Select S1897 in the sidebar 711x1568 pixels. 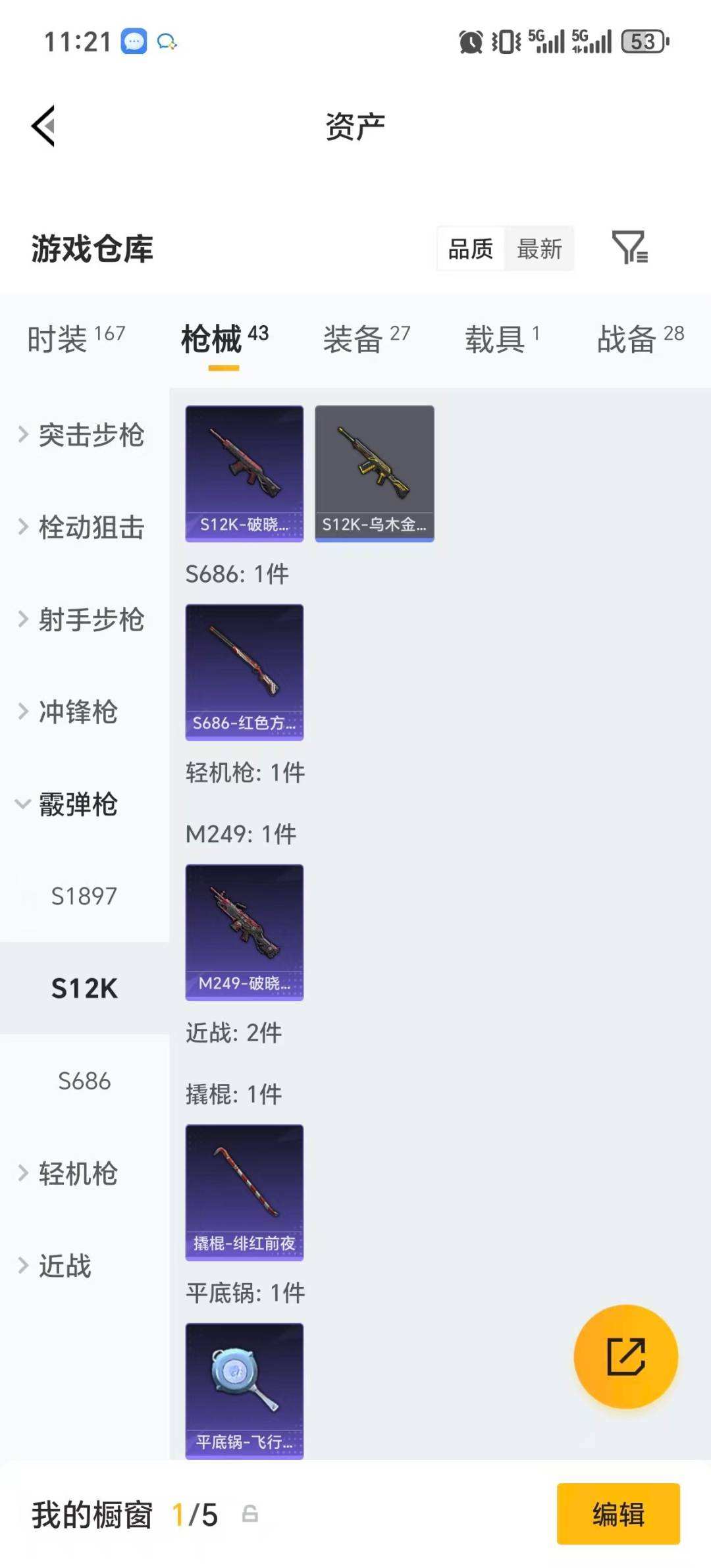(x=84, y=896)
